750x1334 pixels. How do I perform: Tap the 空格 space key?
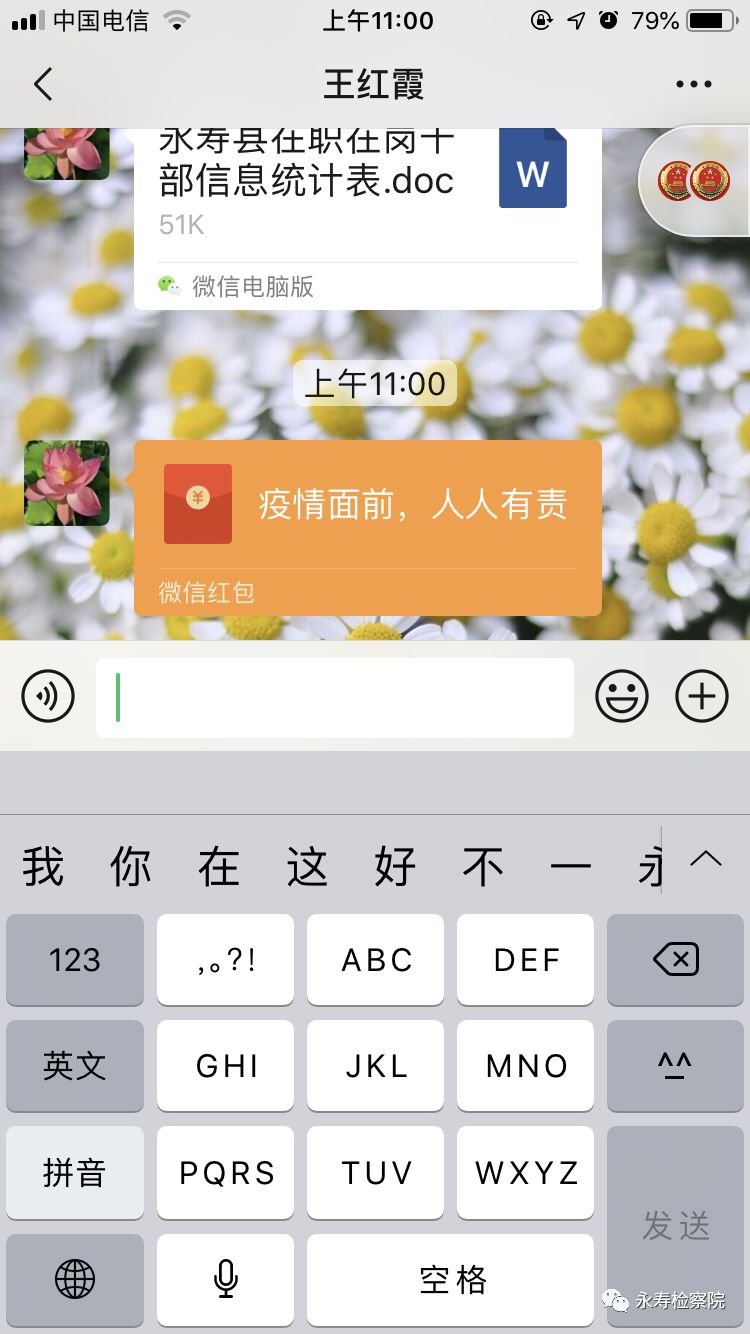coord(450,1279)
